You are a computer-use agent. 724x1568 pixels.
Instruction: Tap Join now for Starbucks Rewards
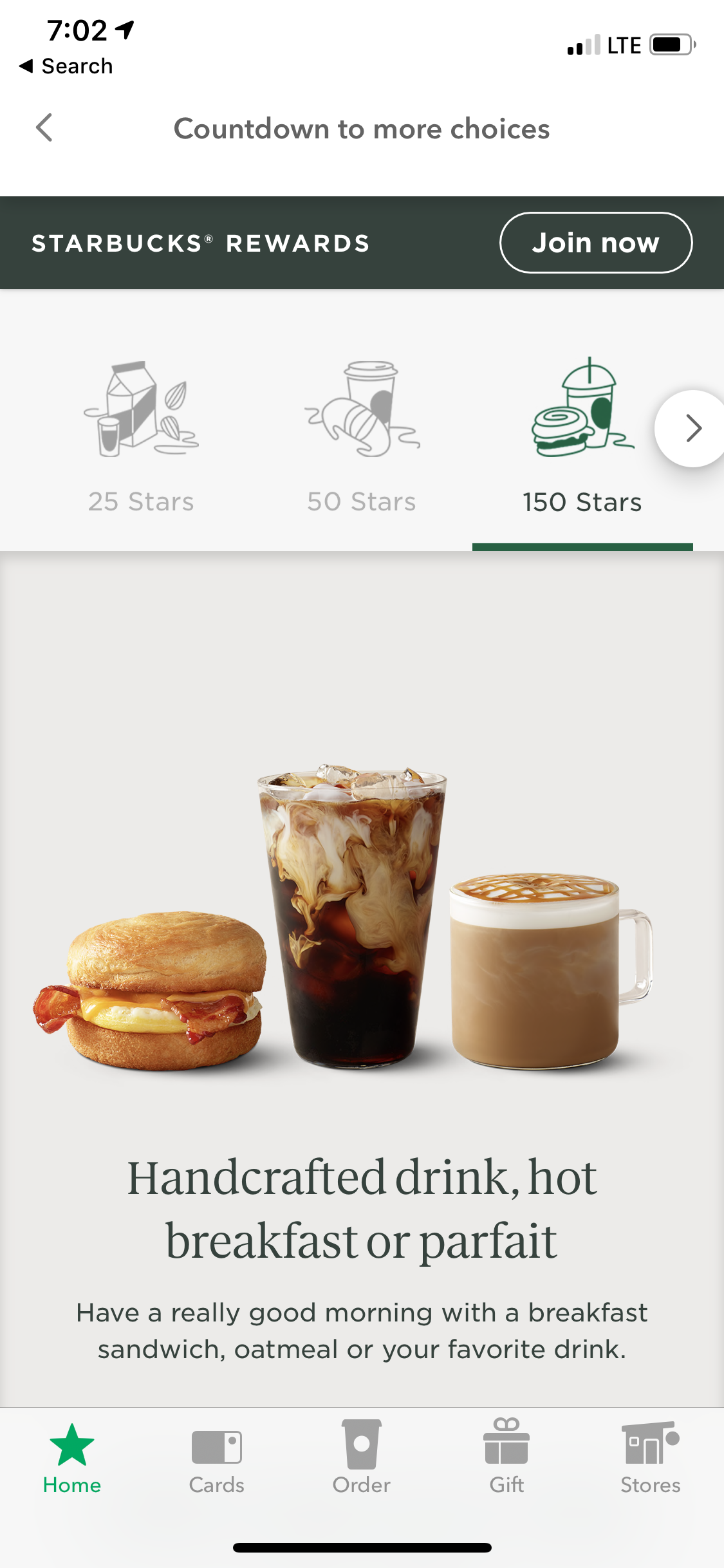tap(595, 243)
